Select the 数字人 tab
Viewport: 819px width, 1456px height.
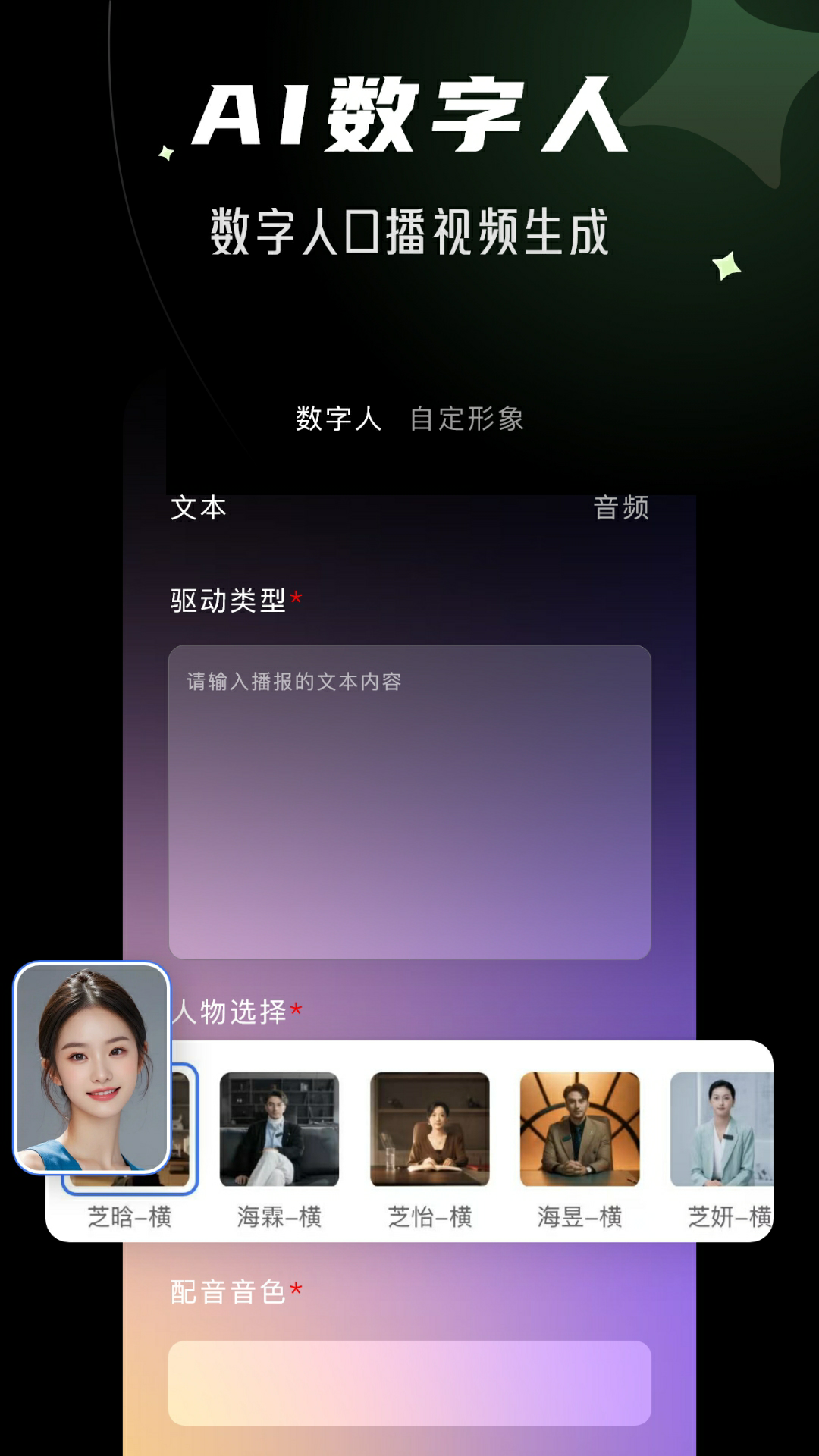click(x=335, y=418)
